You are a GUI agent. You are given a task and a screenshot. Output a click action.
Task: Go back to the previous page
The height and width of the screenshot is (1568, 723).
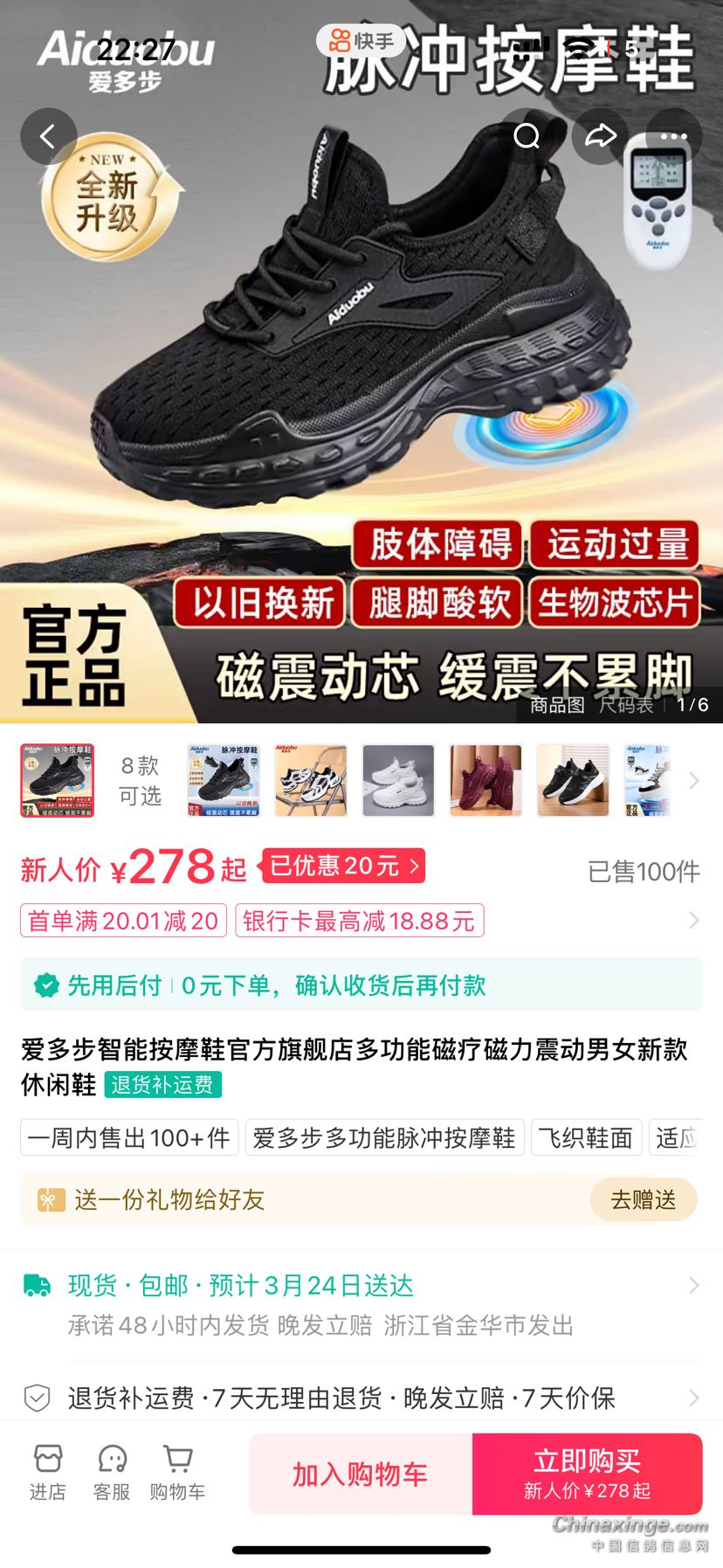(48, 136)
